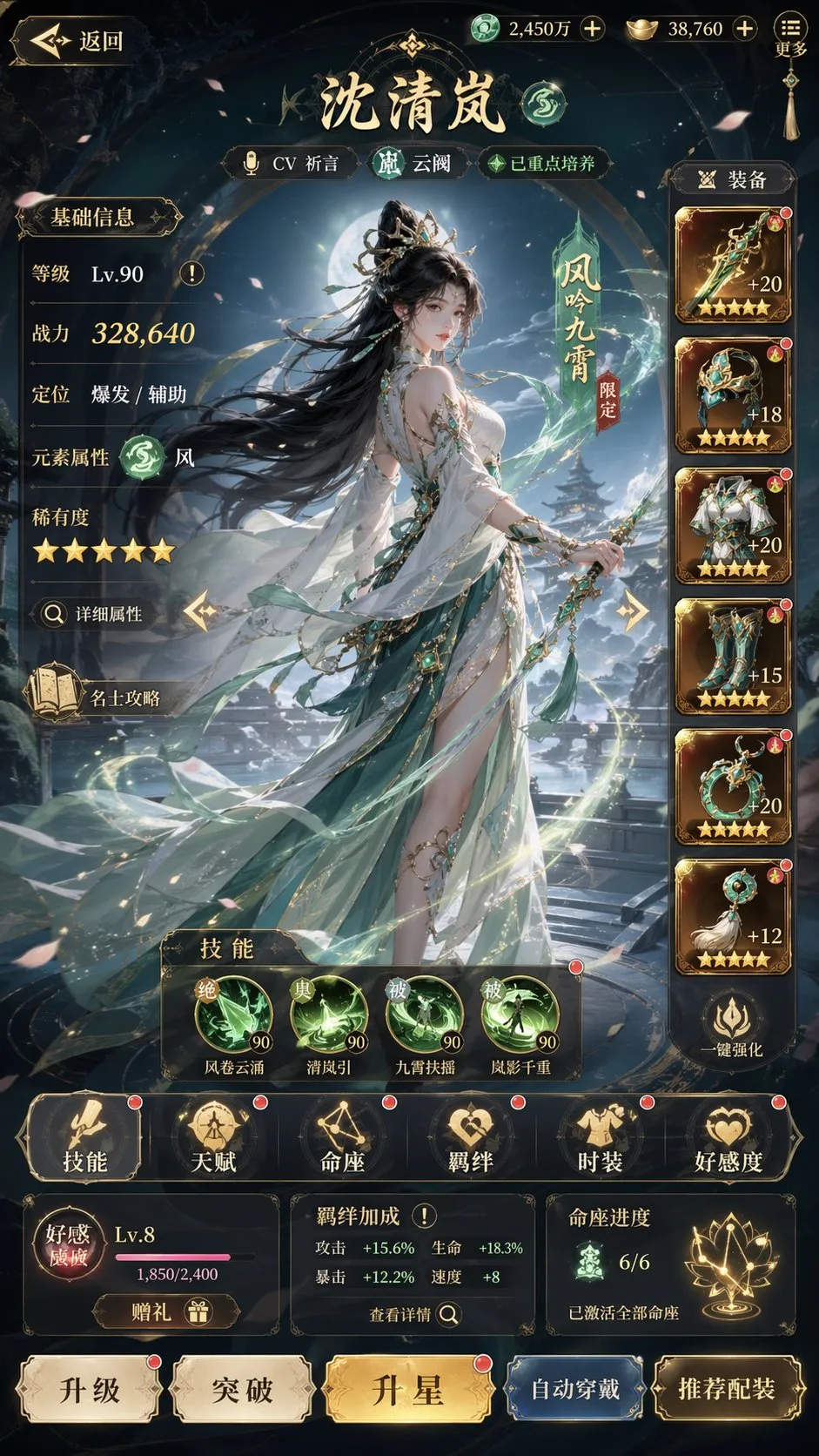Tap 升星 star up button
This screenshot has height=1456, width=819.
407,1389
